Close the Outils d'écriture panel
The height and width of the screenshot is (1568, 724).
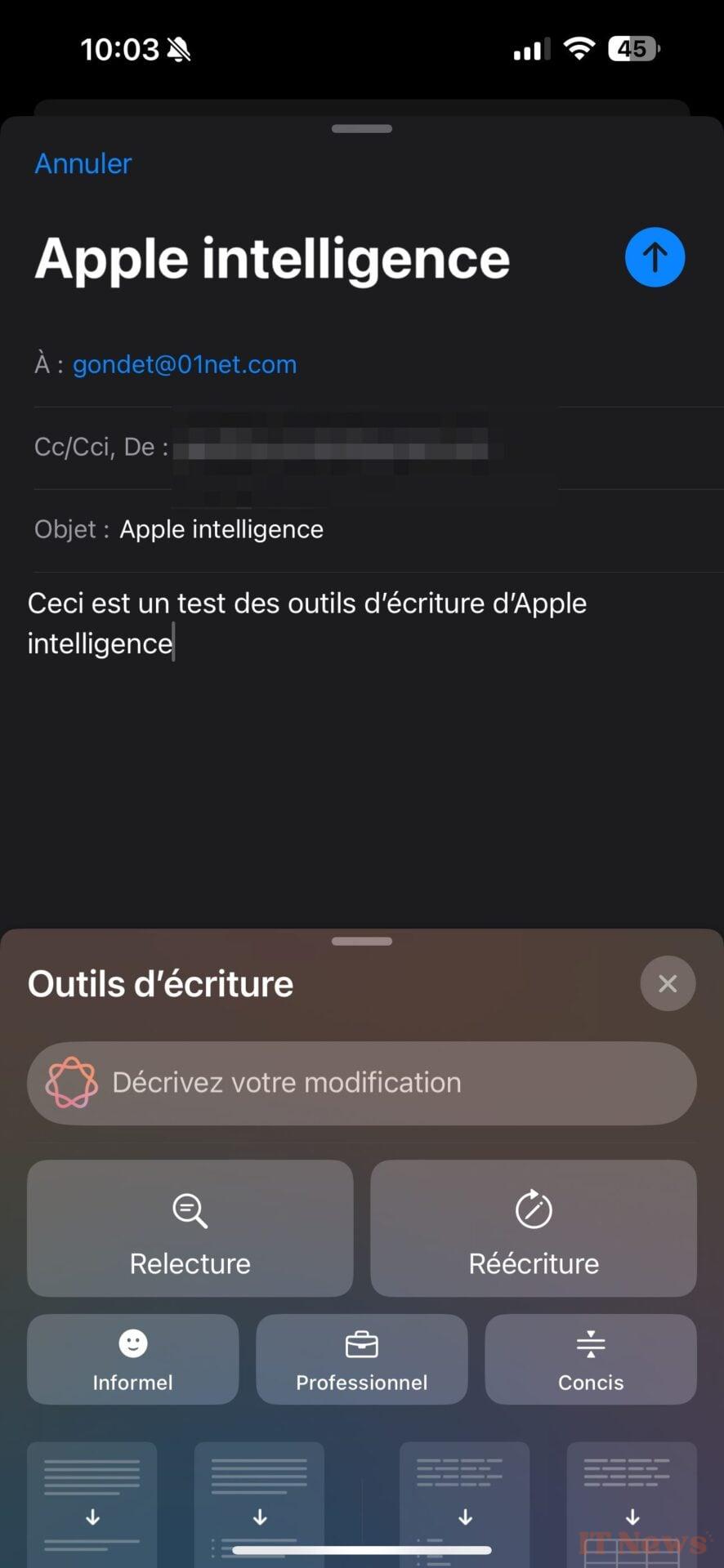click(668, 983)
